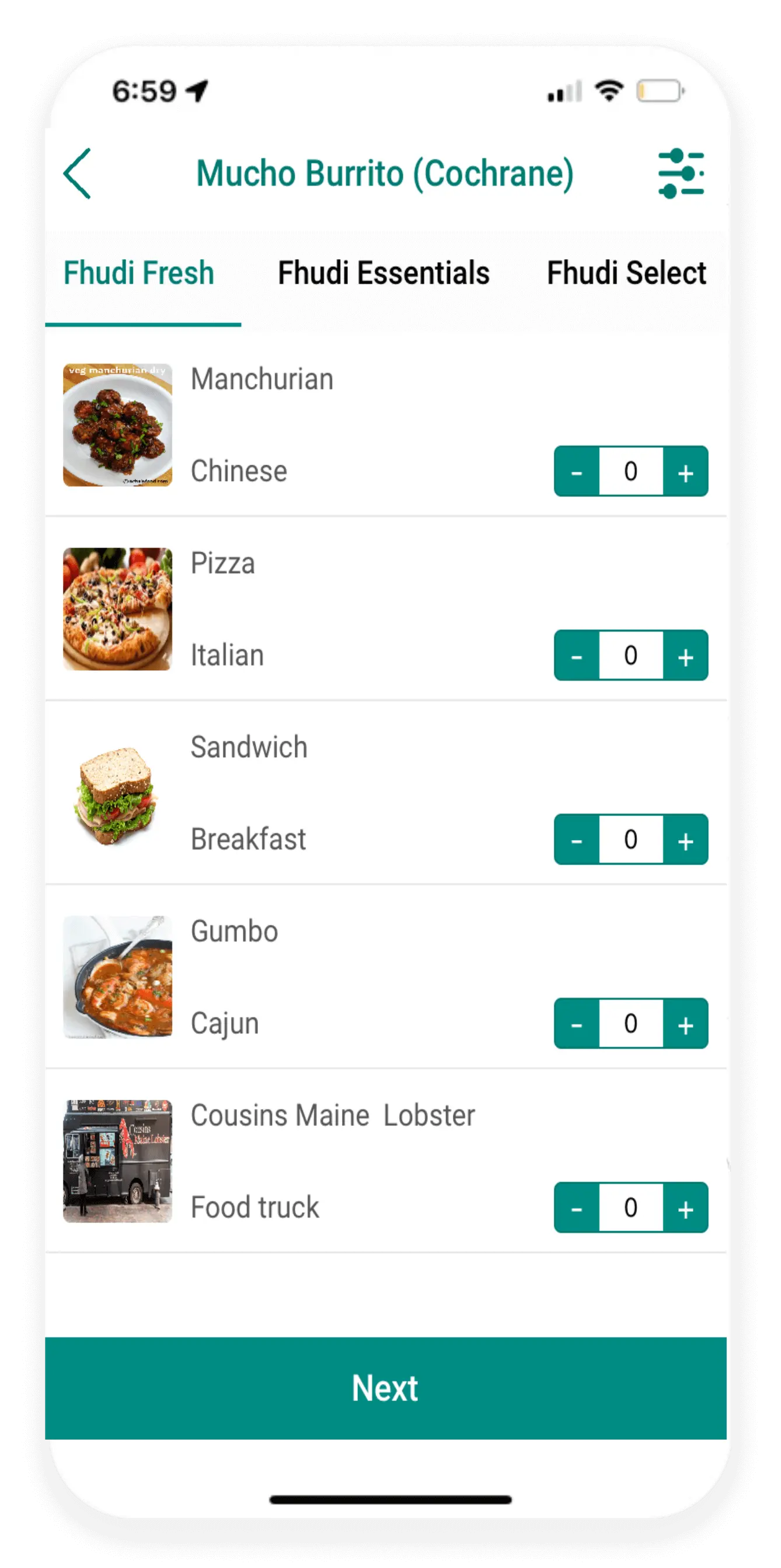Switch to the Fhudi Select tab

626,273
